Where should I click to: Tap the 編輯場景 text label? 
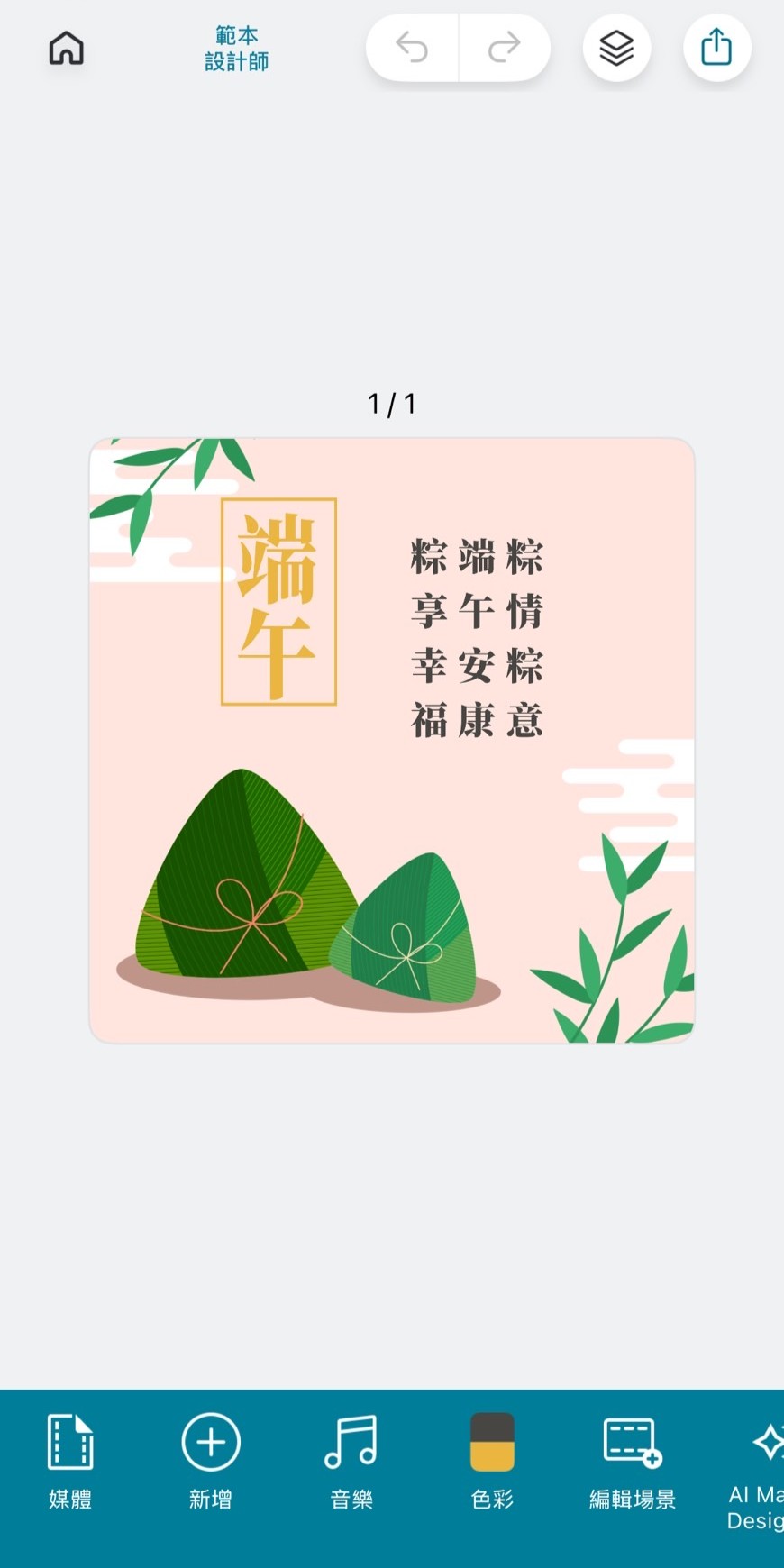(631, 1498)
